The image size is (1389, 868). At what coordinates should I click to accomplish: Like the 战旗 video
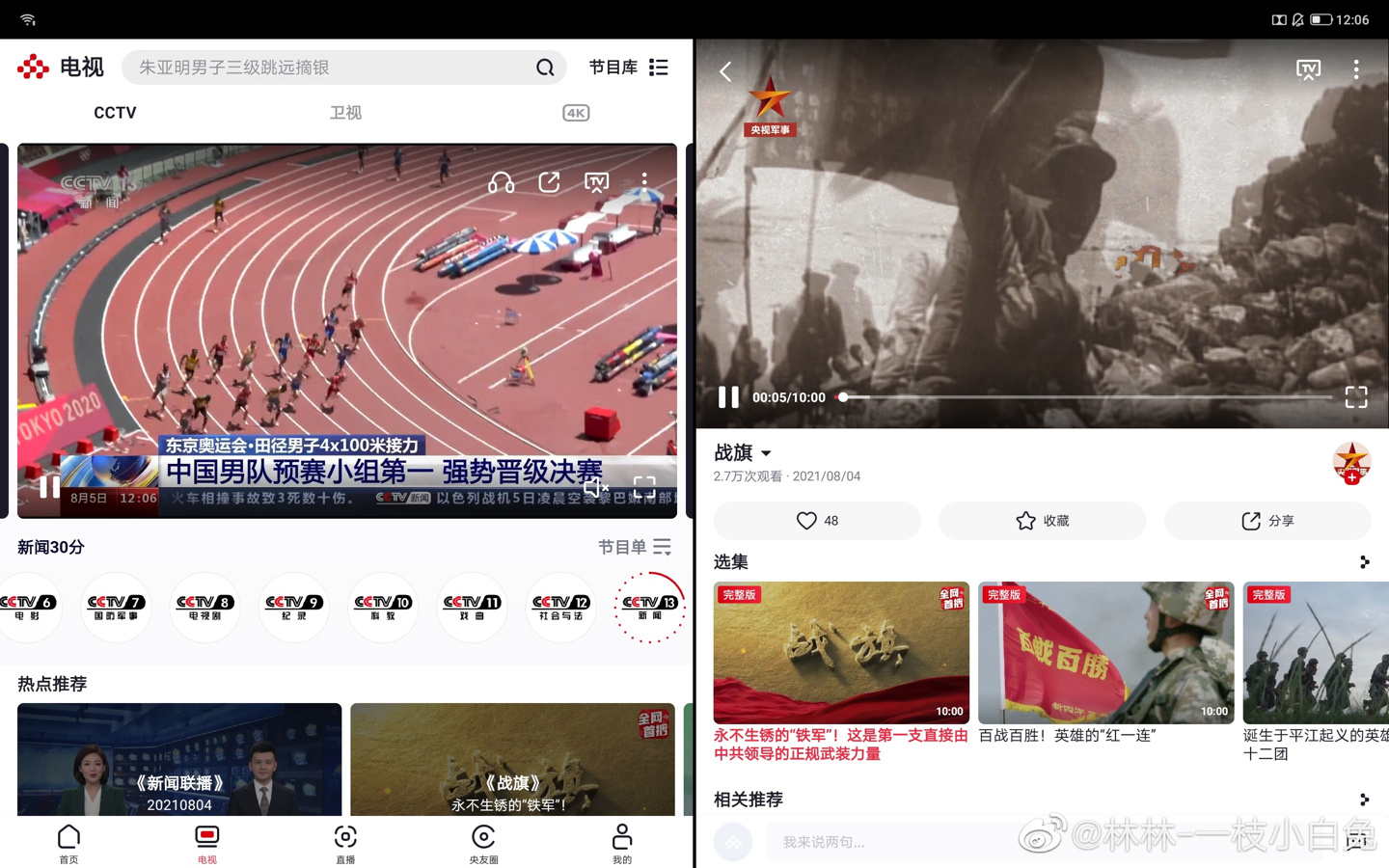tap(816, 521)
